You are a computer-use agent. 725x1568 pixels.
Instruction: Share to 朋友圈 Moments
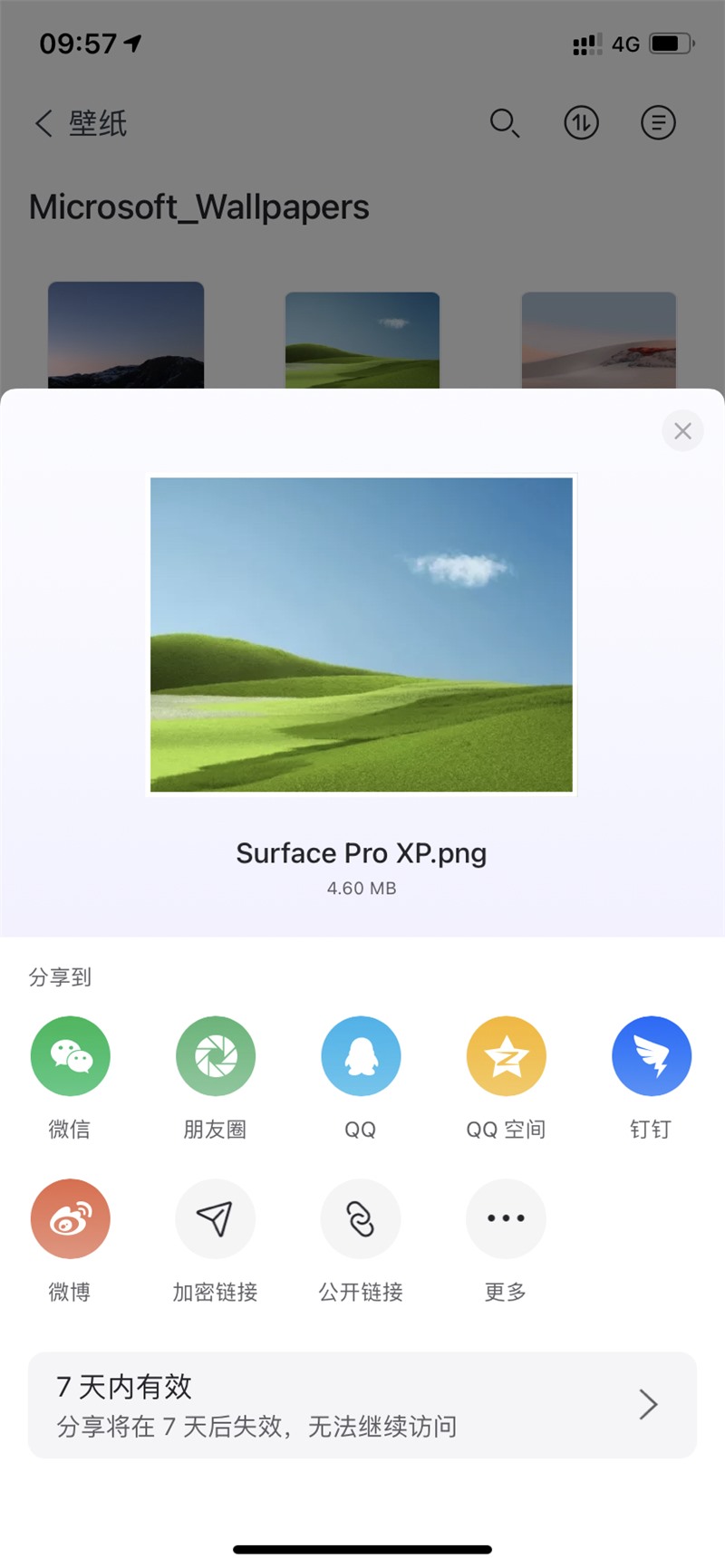coord(215,1056)
